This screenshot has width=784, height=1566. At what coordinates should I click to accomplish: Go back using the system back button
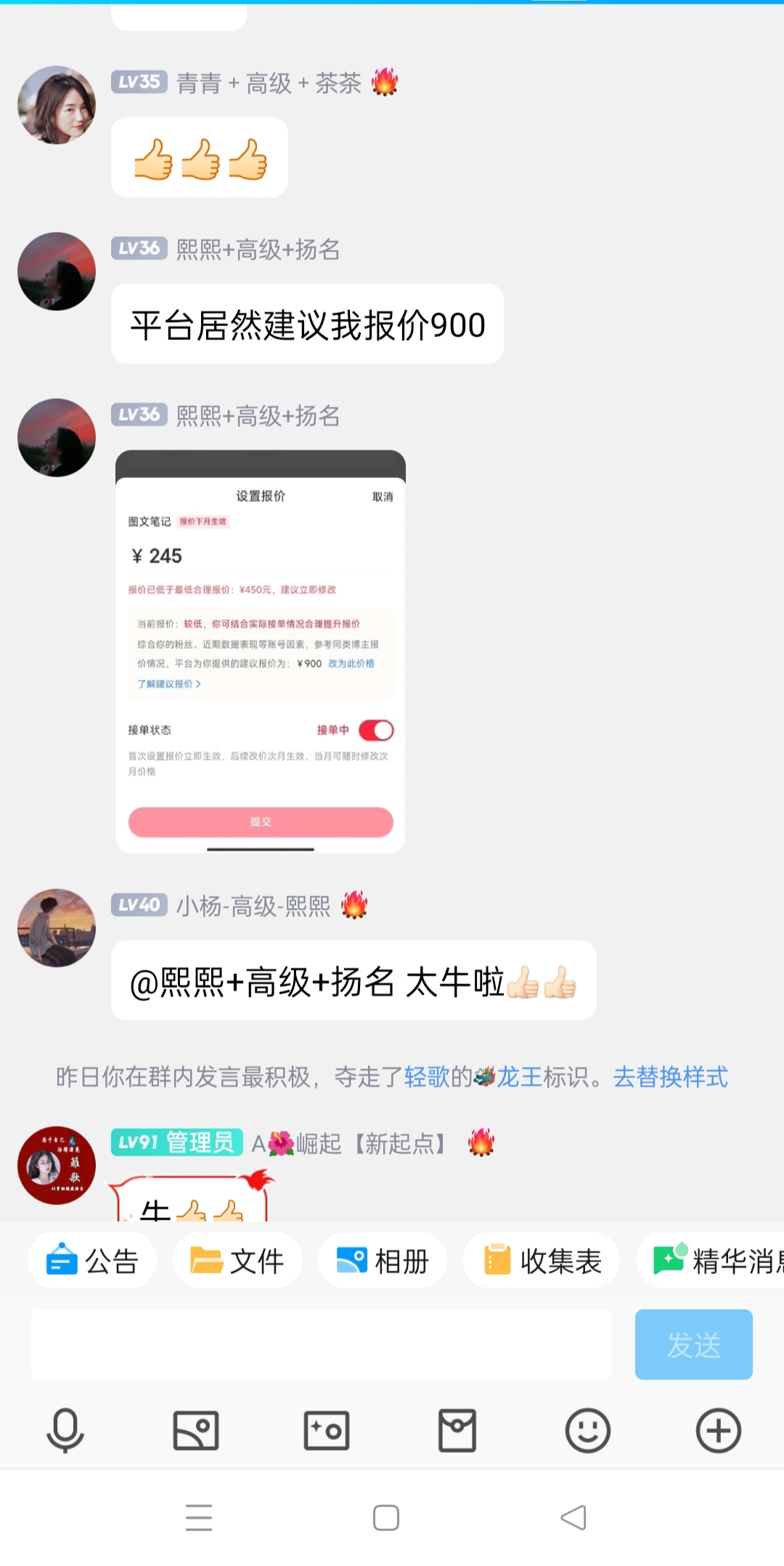pos(573,1517)
